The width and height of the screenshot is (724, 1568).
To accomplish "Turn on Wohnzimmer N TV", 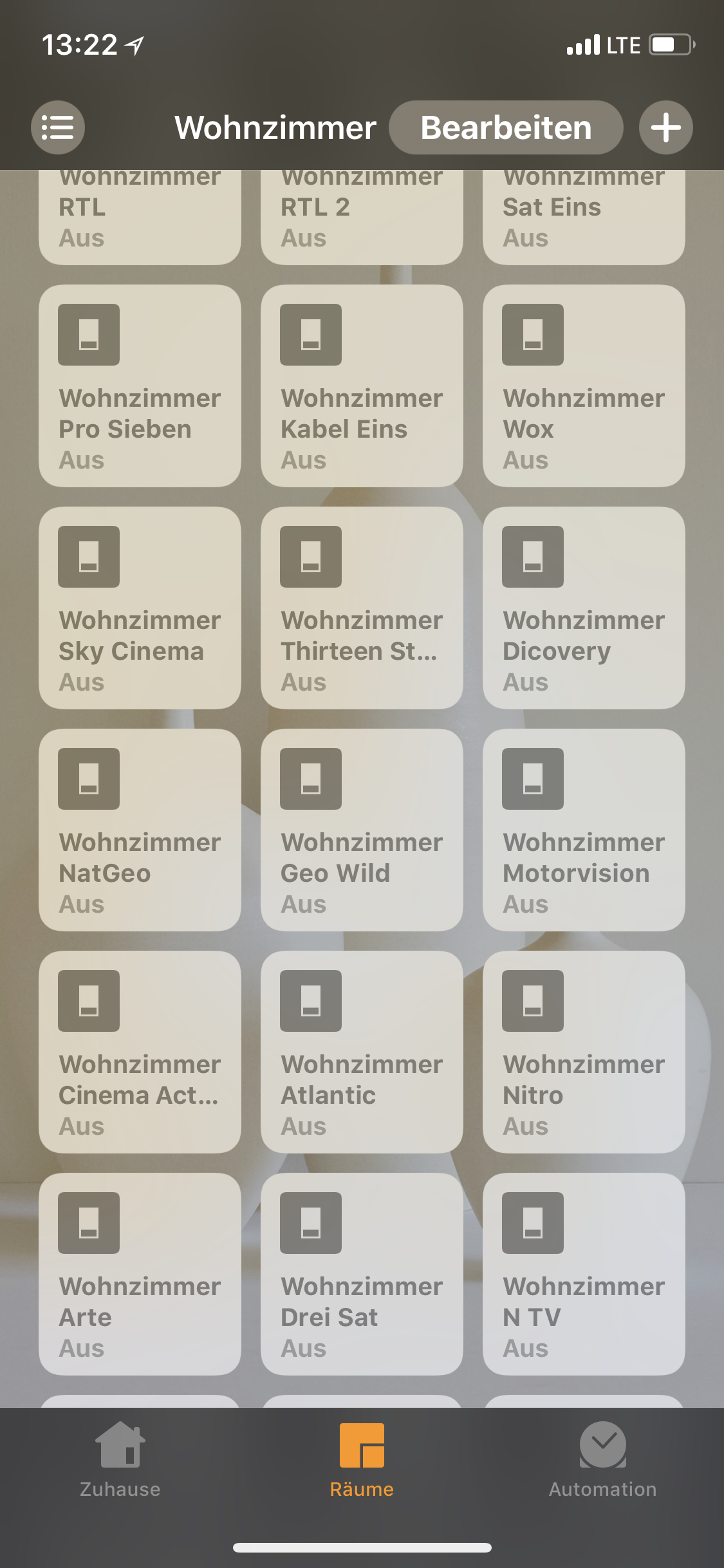I will 584,1274.
